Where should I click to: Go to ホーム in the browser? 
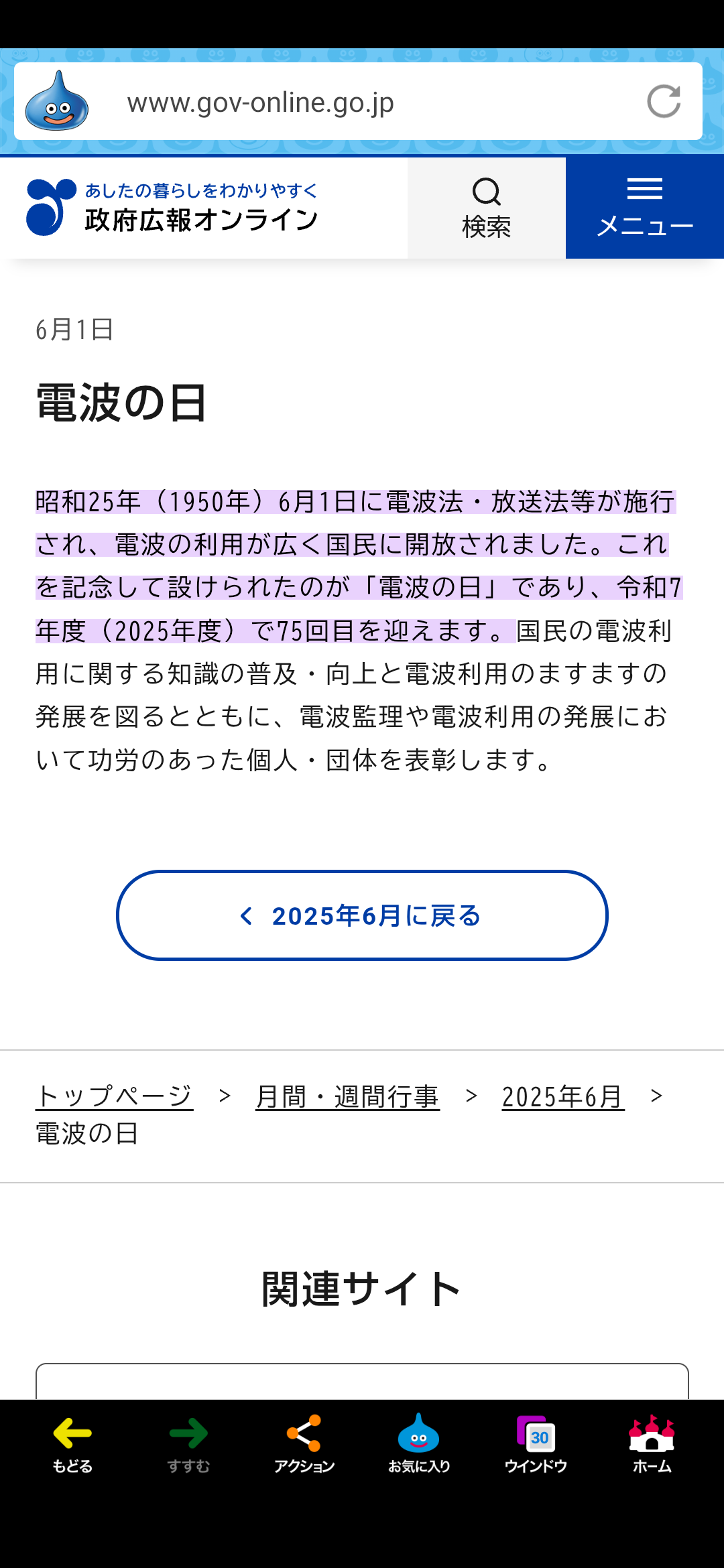click(x=652, y=1445)
